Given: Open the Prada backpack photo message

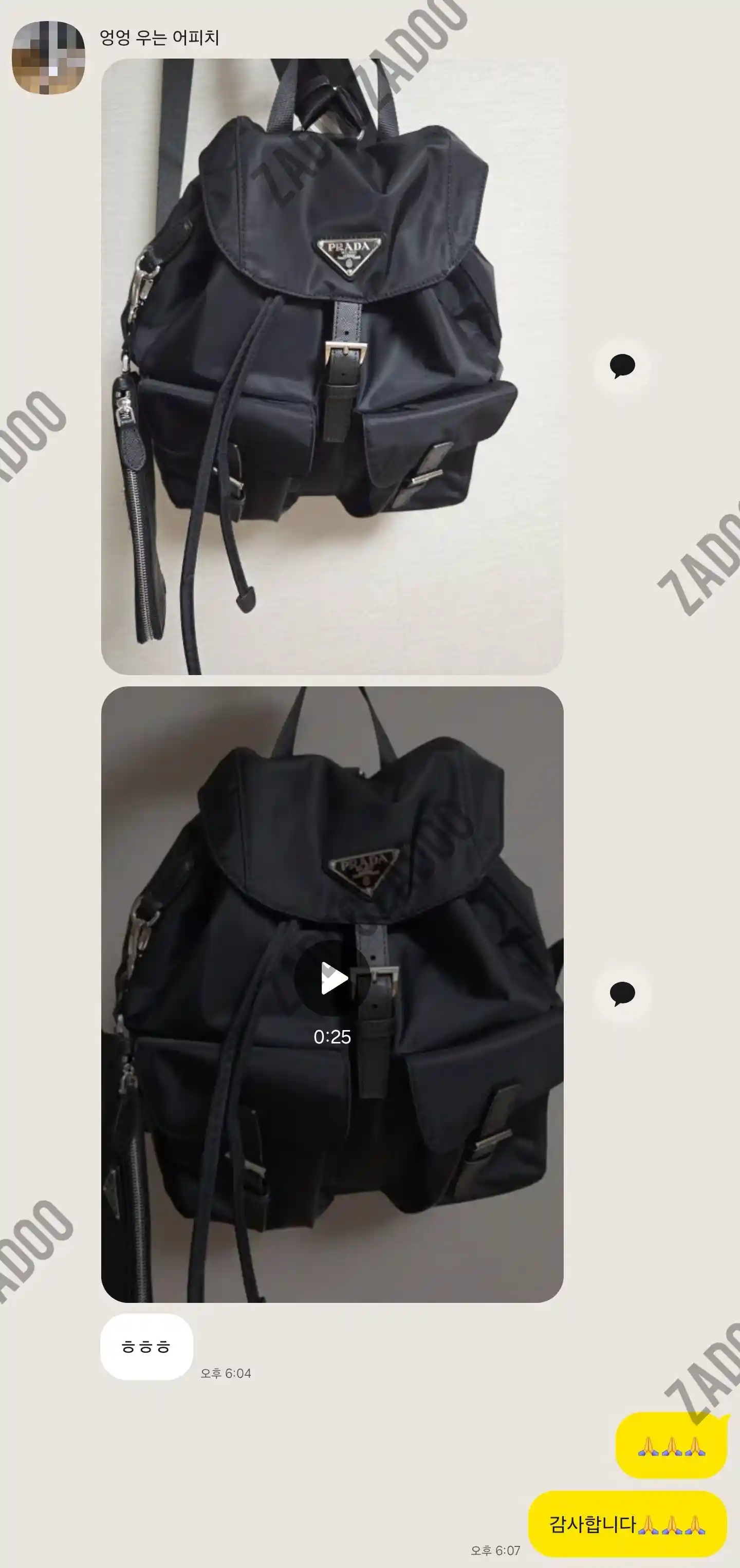Looking at the screenshot, I should click(332, 366).
